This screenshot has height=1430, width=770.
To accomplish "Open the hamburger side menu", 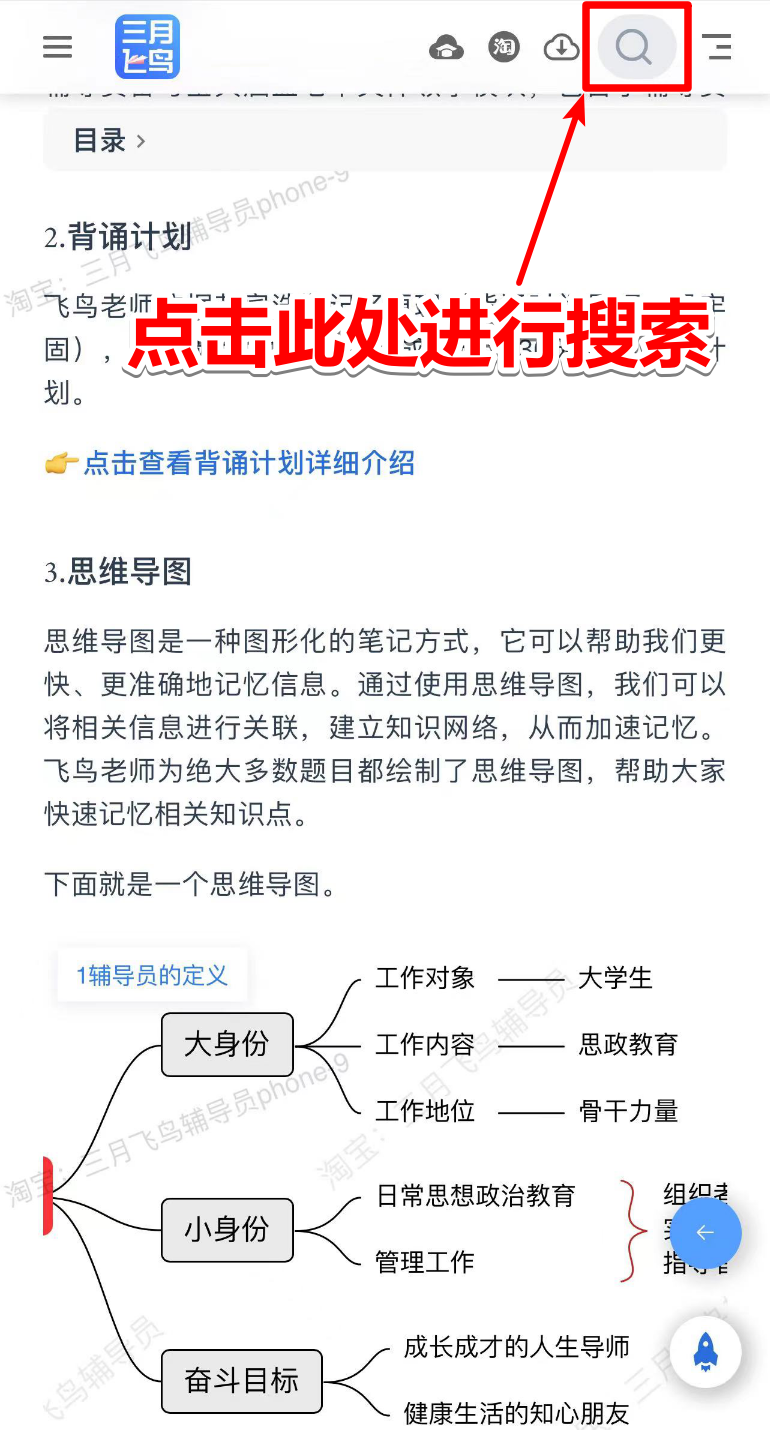I will [58, 47].
